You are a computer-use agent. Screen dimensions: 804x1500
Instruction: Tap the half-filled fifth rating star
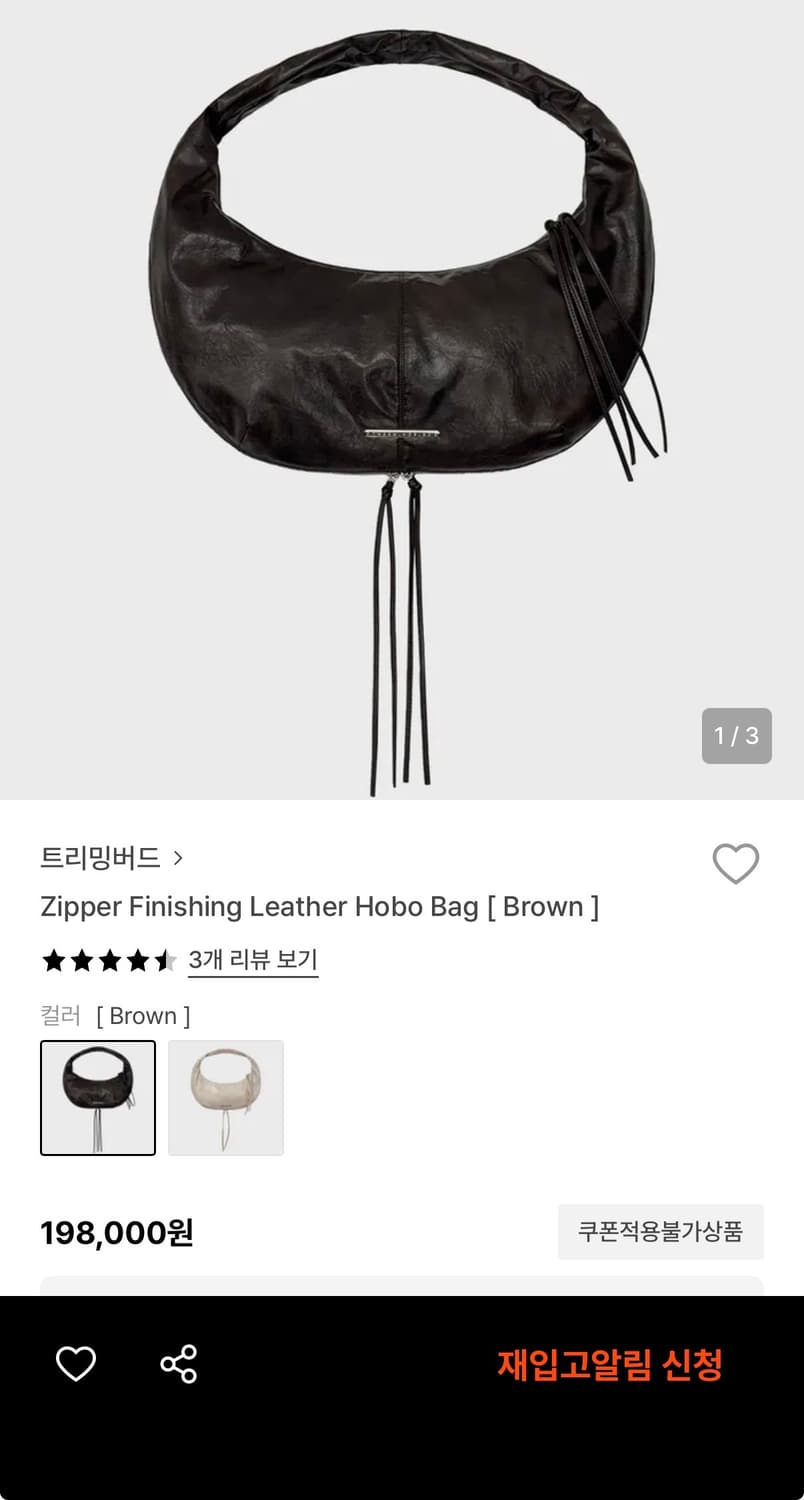click(163, 960)
